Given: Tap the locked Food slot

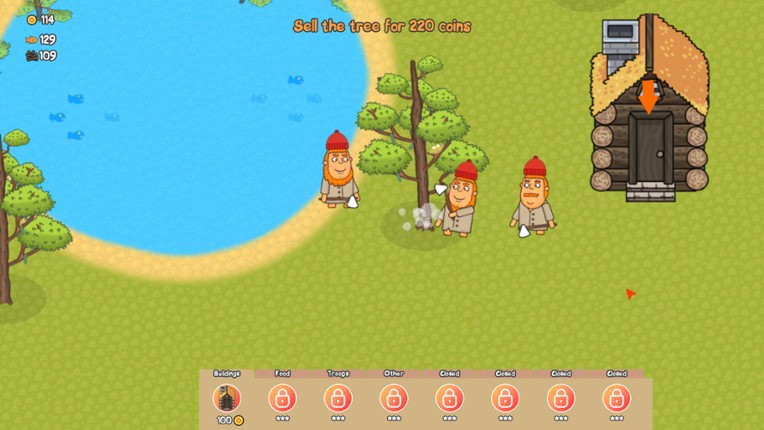Looking at the screenshot, I should pos(283,398).
